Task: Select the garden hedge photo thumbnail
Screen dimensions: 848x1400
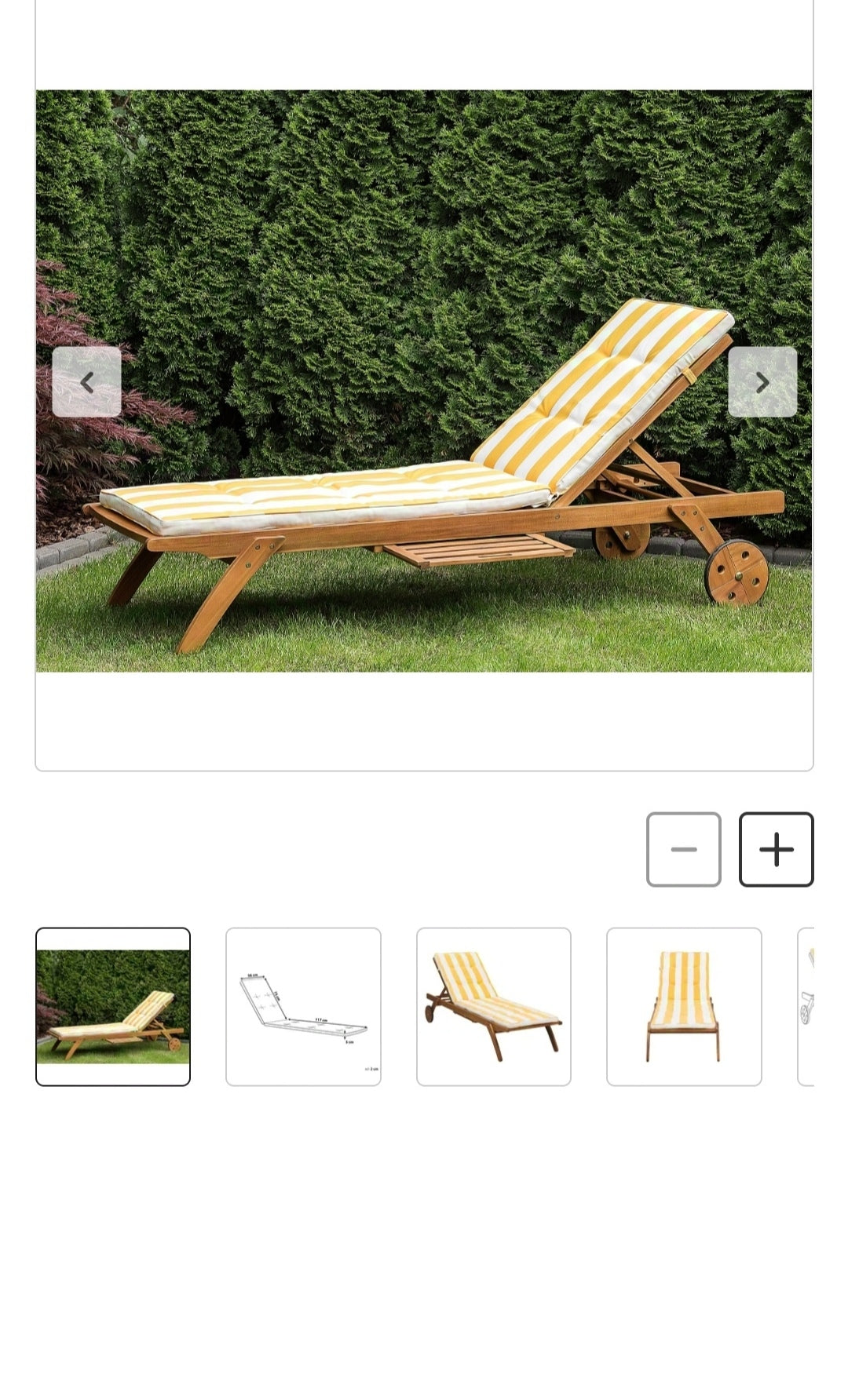Action: [113, 1007]
